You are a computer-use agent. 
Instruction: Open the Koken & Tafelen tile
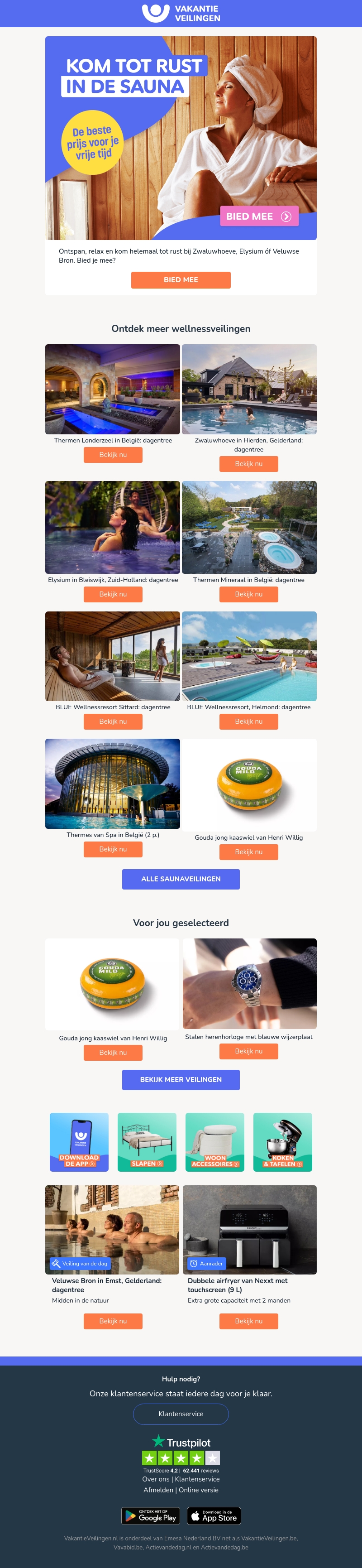pos(282,1142)
